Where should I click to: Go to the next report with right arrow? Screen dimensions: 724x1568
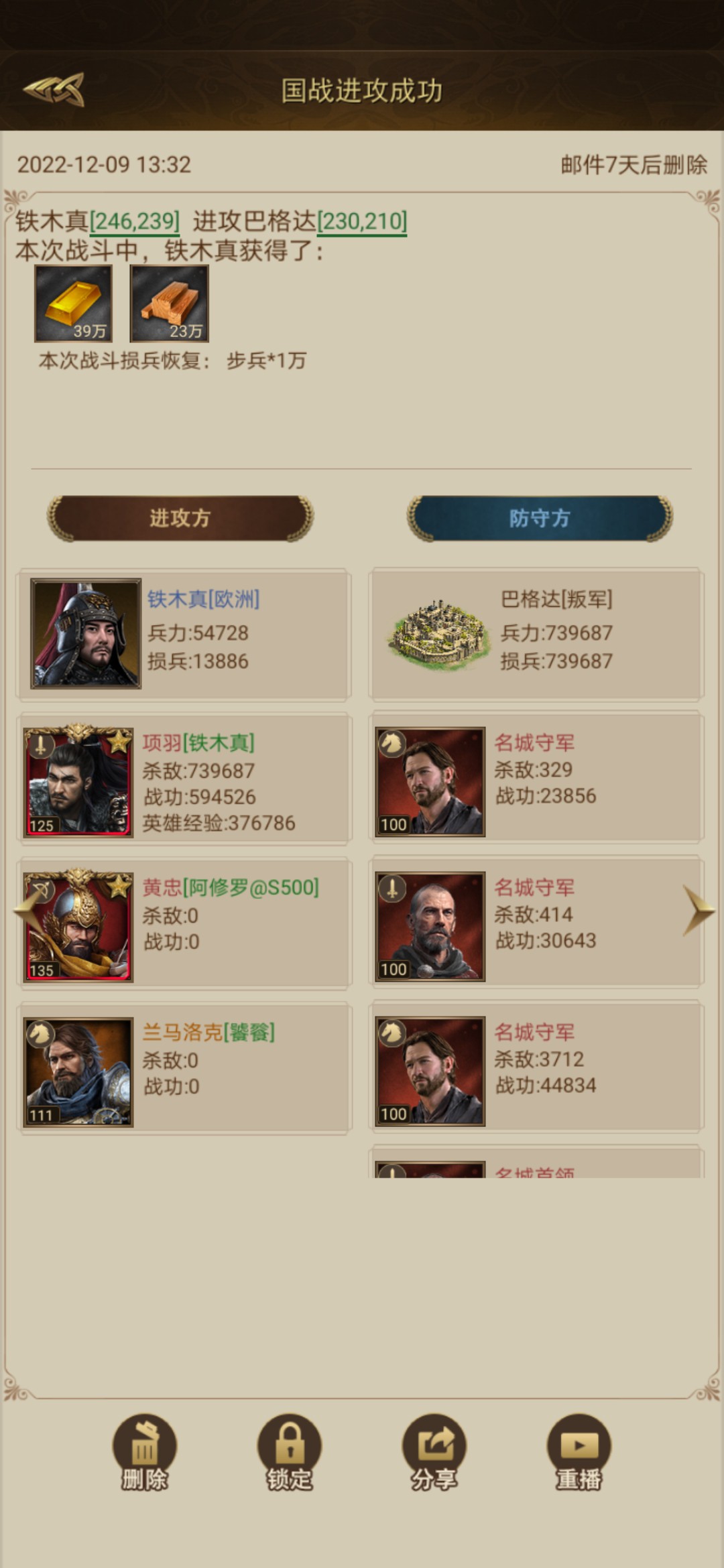tap(698, 911)
